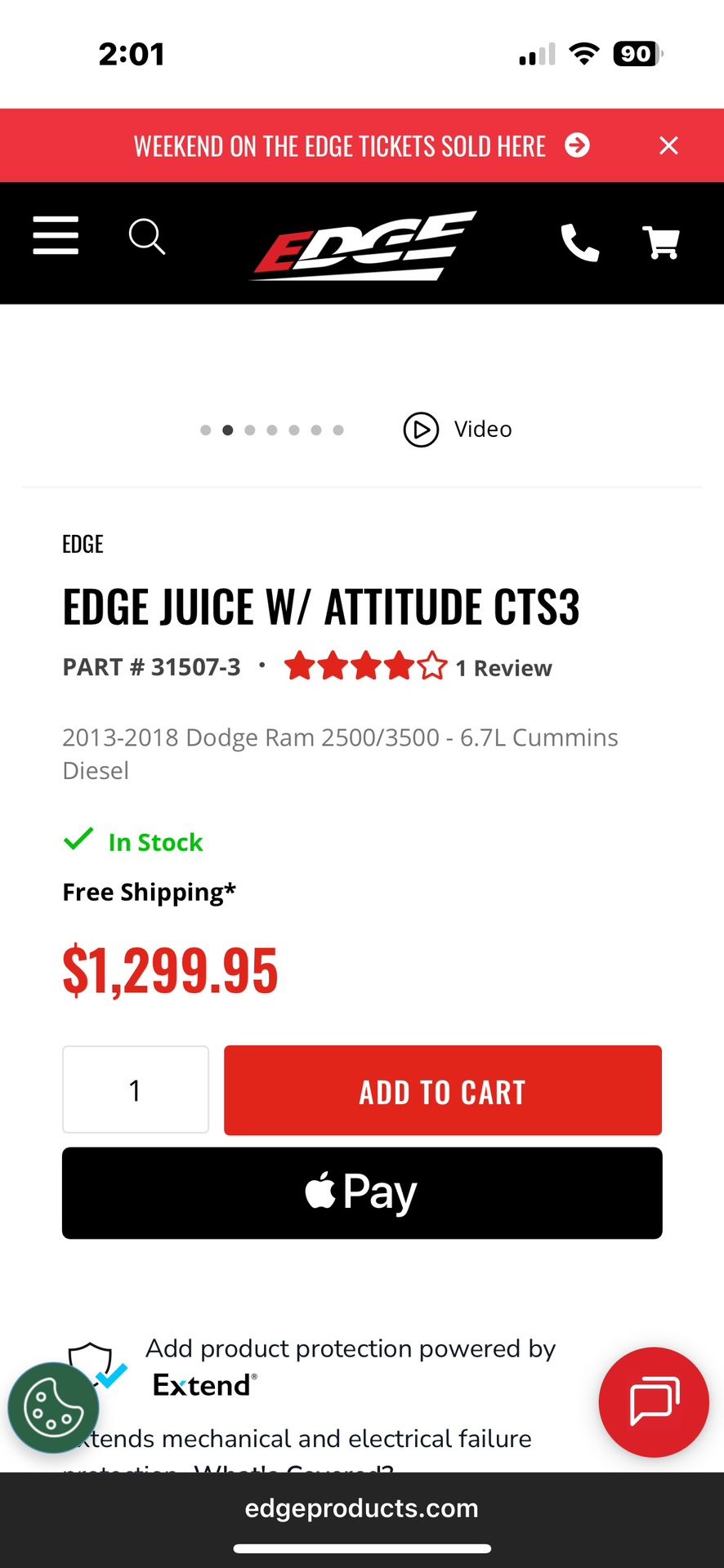Open the live chat bubble

(653, 1402)
